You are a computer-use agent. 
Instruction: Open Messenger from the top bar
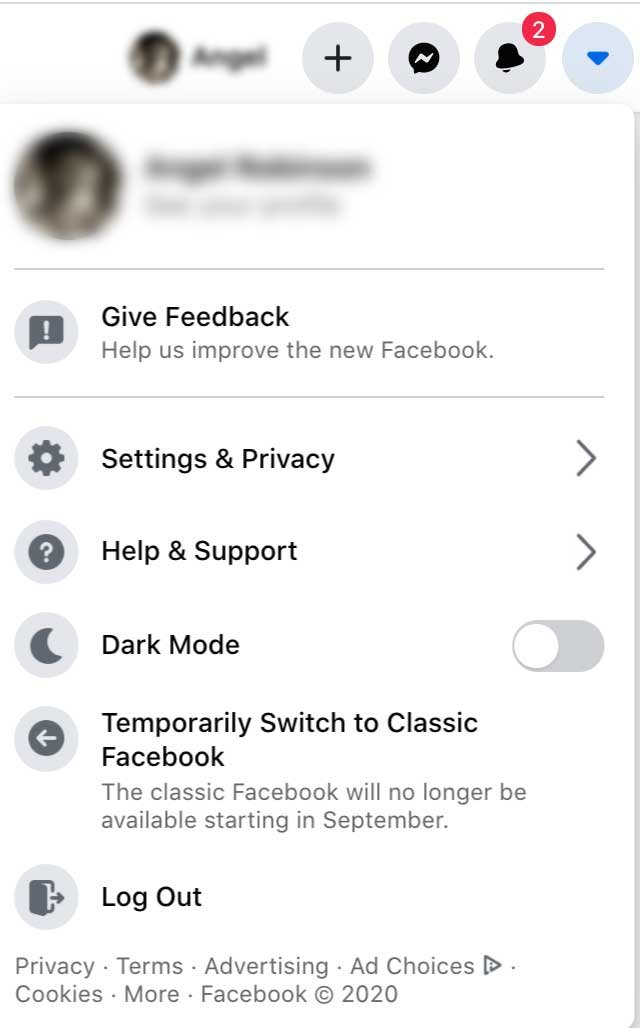[424, 59]
